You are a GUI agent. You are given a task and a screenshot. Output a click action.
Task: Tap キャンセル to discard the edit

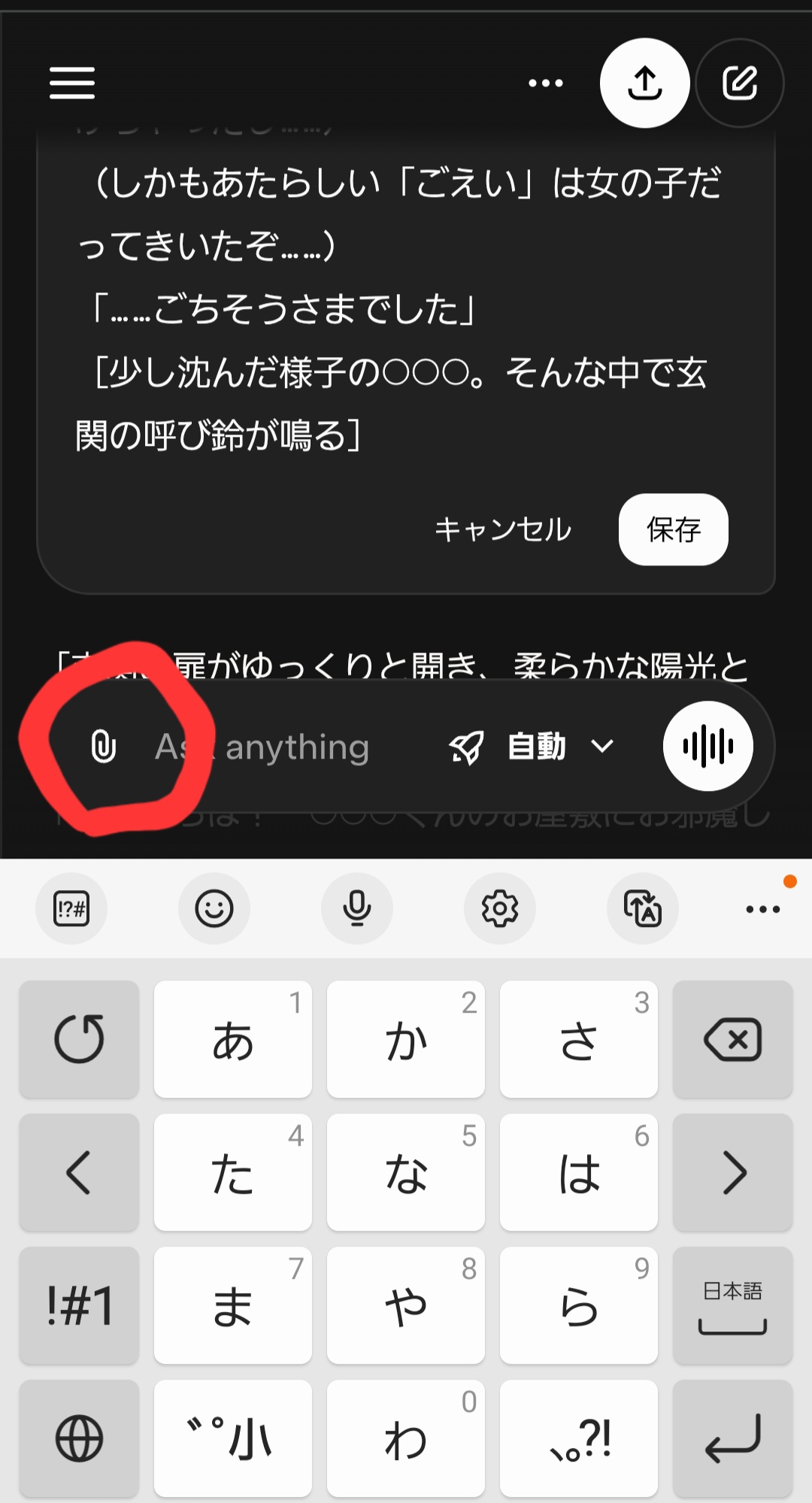click(x=503, y=529)
